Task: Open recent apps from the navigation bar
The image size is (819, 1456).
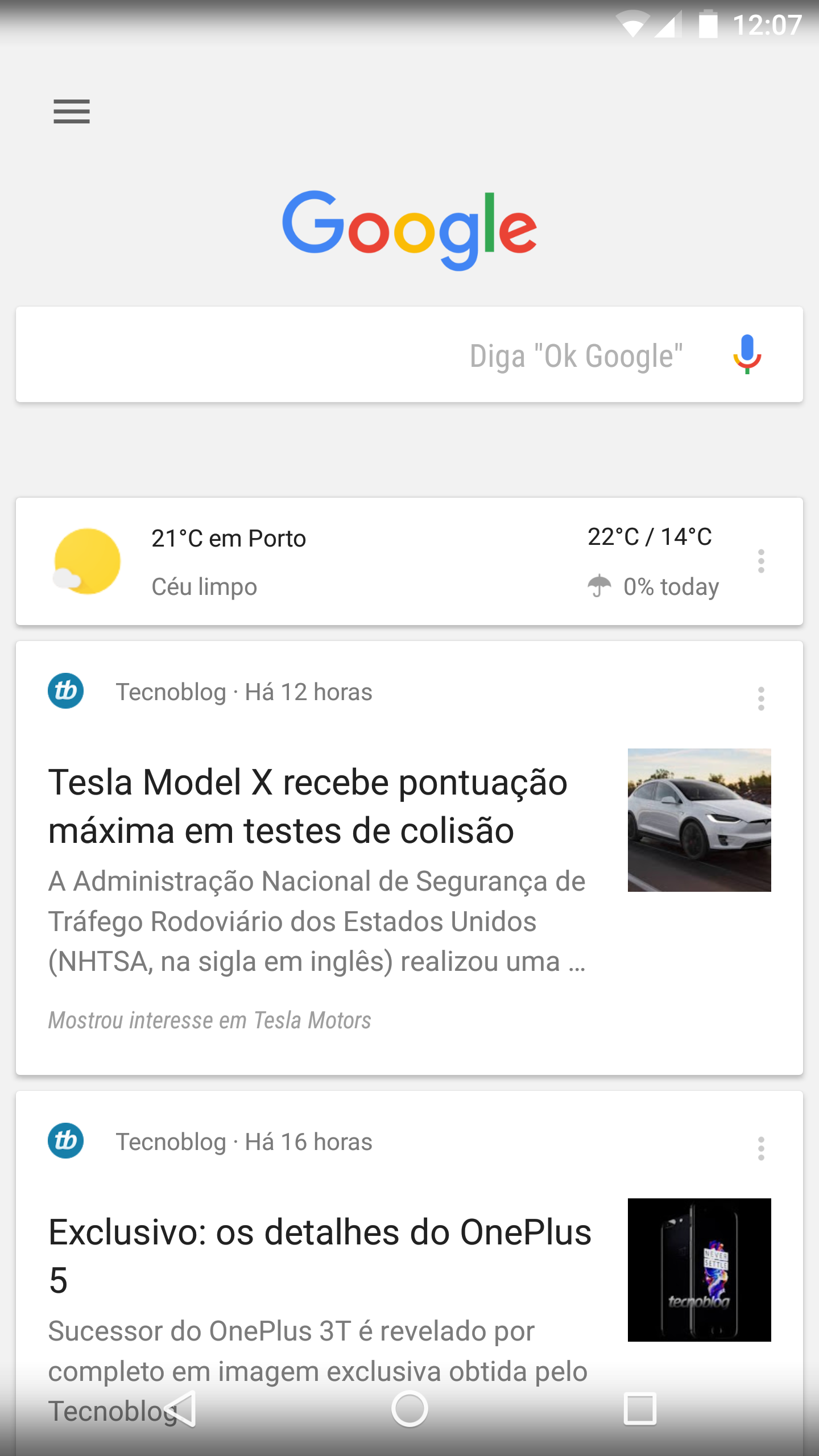Action: click(x=640, y=1409)
